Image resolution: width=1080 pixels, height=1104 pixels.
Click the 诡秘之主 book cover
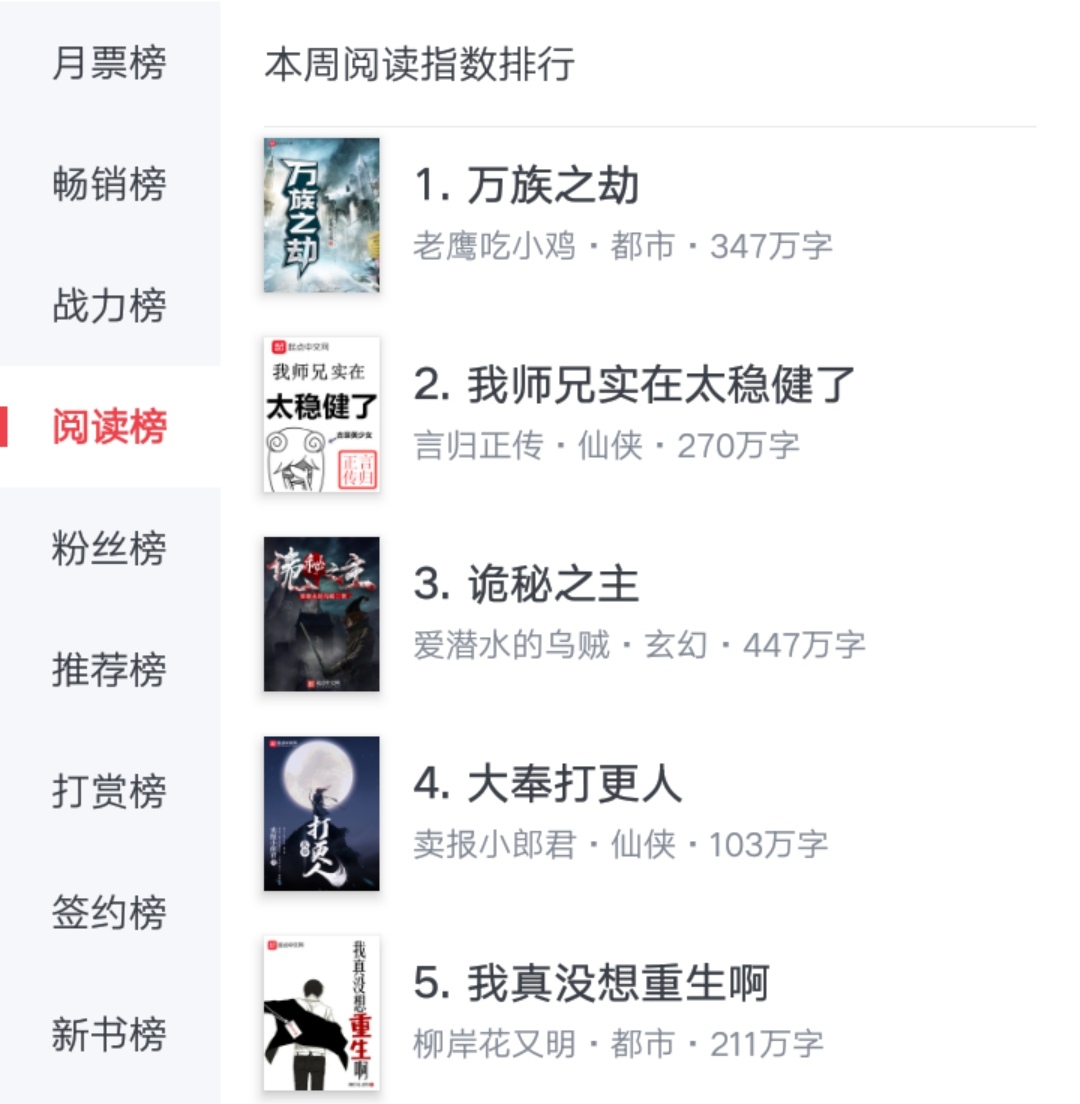(320, 614)
